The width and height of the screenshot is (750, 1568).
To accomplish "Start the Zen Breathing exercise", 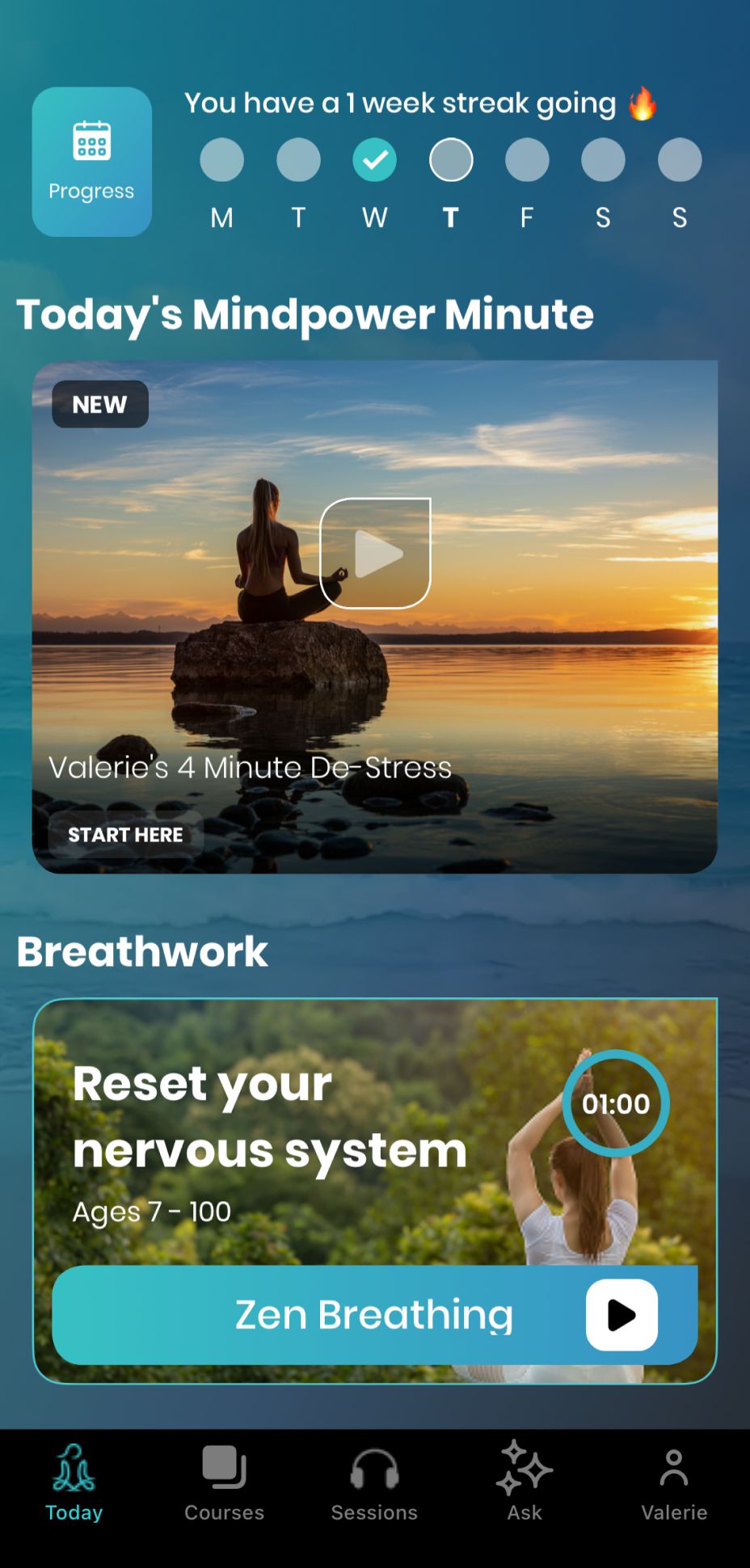I will [x=621, y=1314].
